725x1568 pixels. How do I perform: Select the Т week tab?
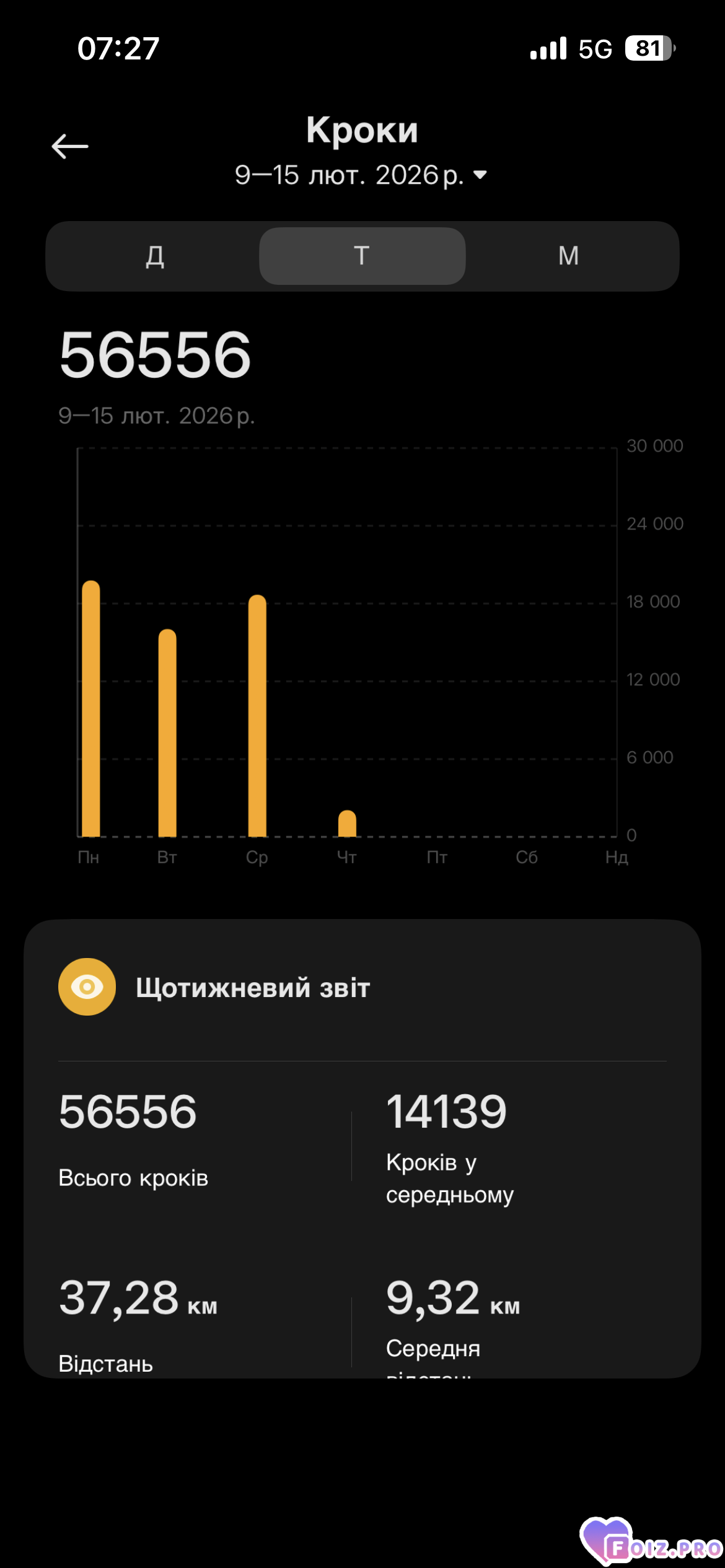pos(362,256)
